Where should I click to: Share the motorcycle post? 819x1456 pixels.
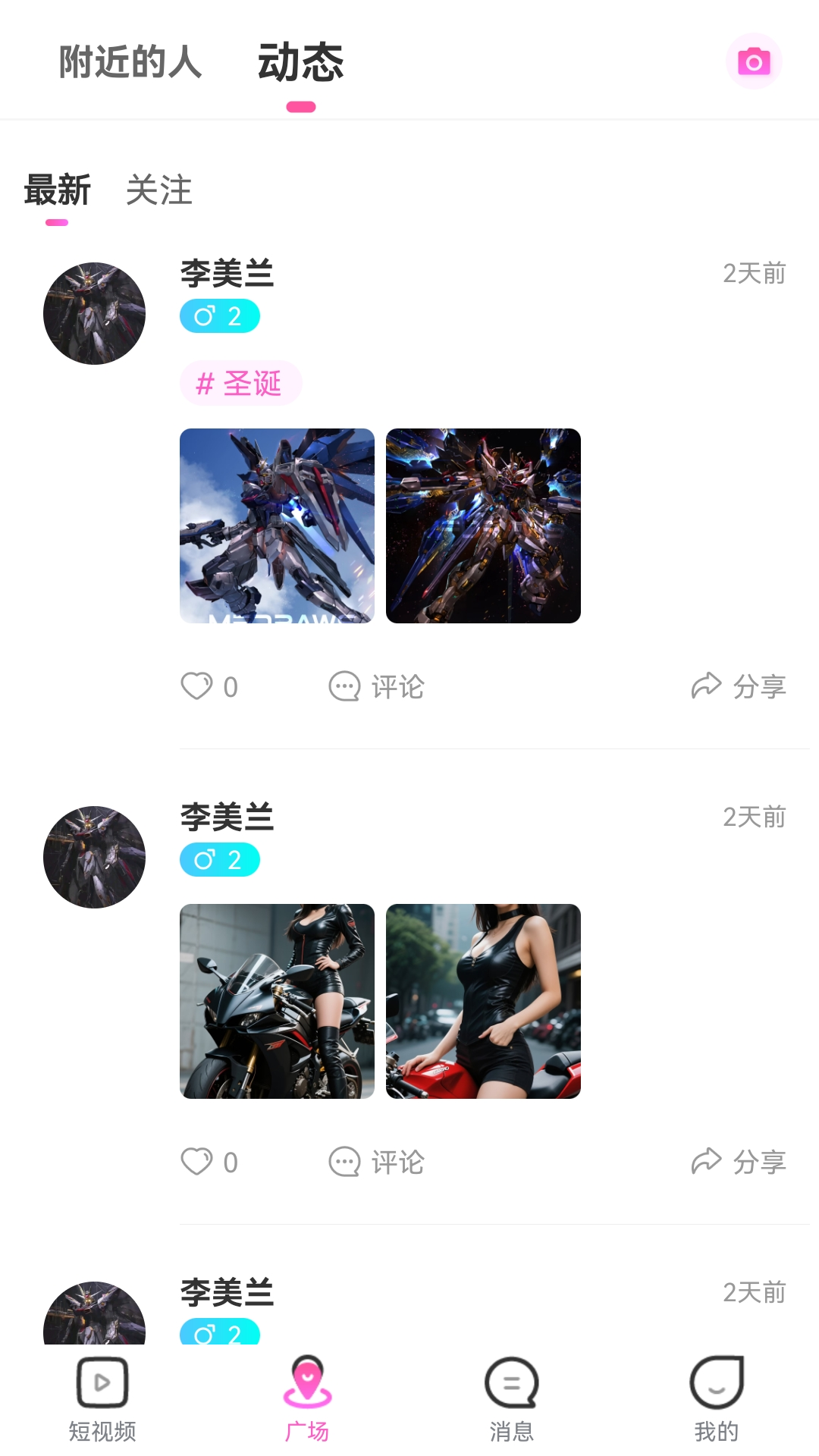tap(739, 1159)
